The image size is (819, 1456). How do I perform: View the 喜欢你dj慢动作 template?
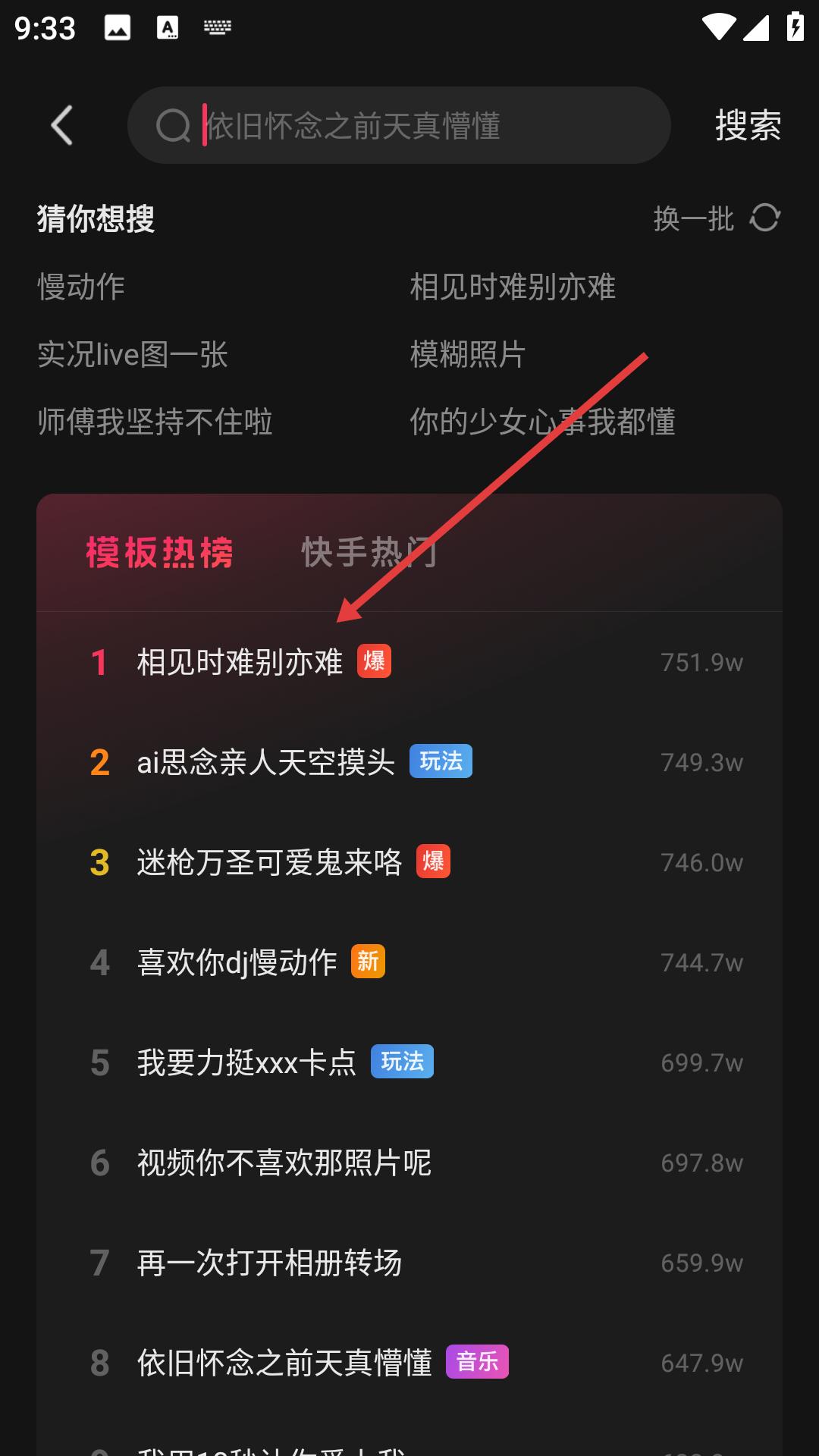coord(237,962)
